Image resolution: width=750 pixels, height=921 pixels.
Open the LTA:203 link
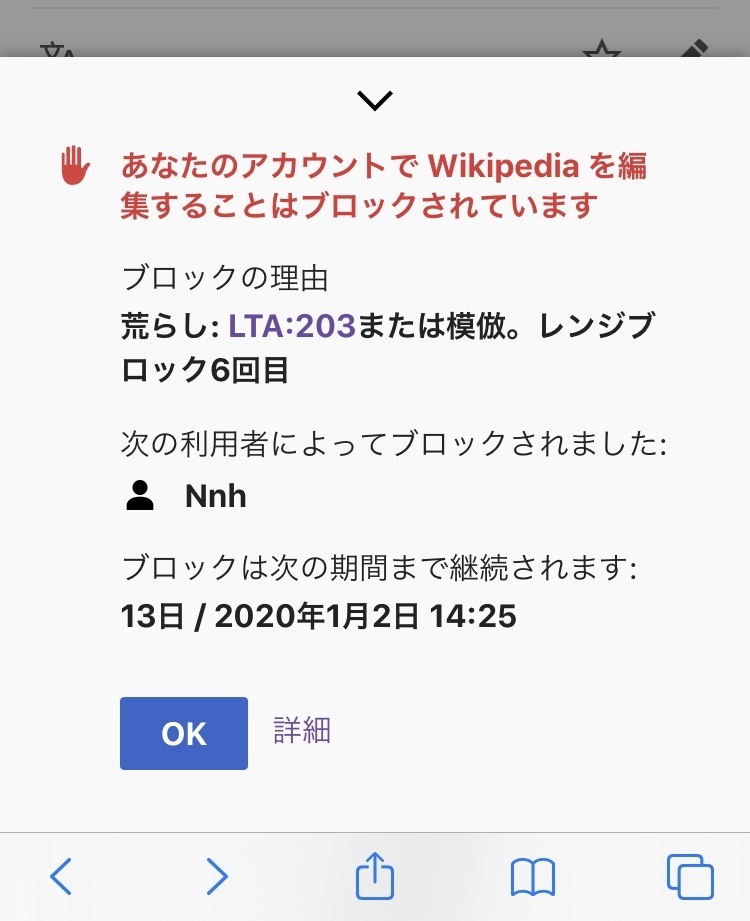(x=292, y=326)
